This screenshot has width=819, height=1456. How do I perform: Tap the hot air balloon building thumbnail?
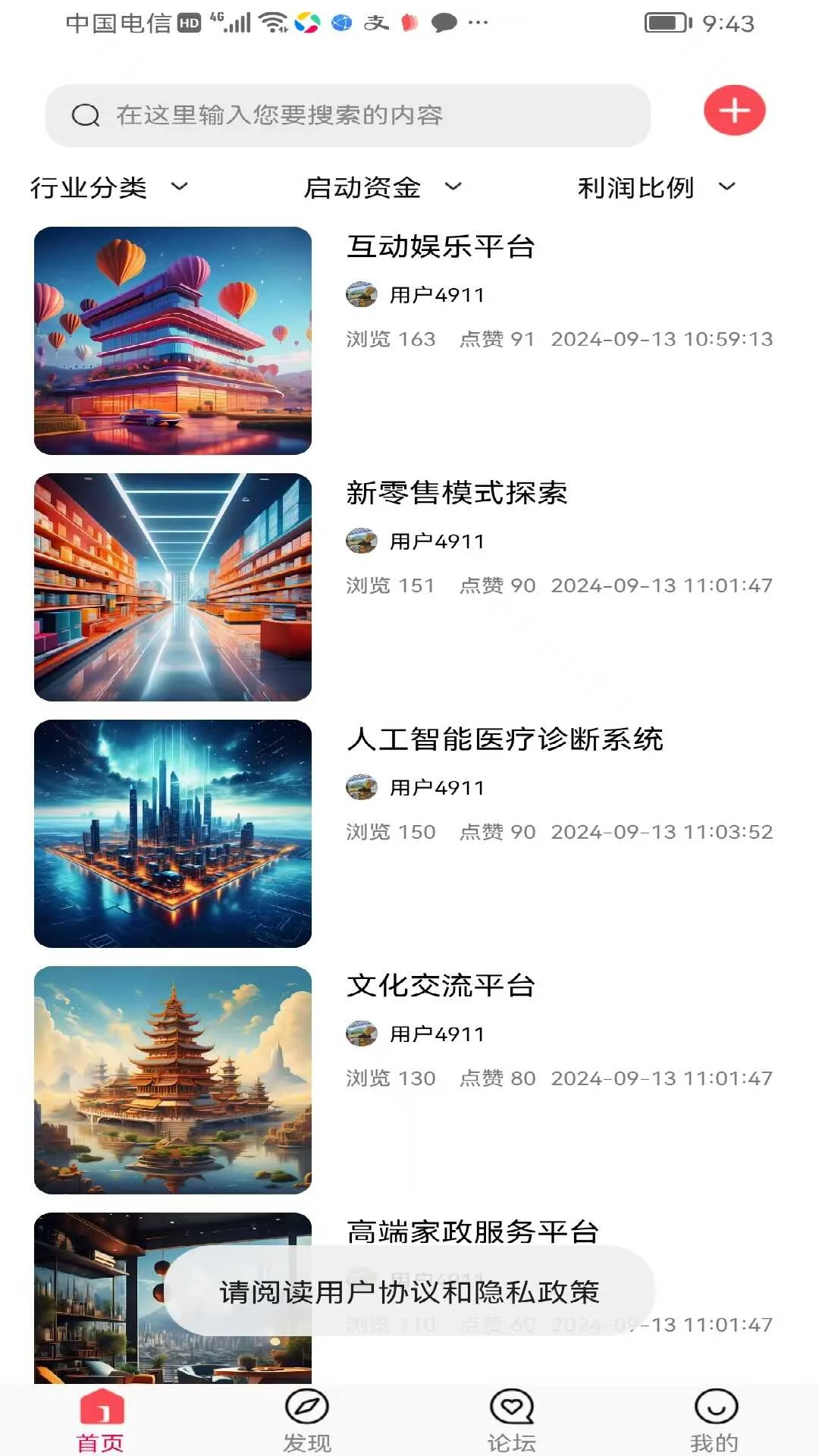click(174, 338)
